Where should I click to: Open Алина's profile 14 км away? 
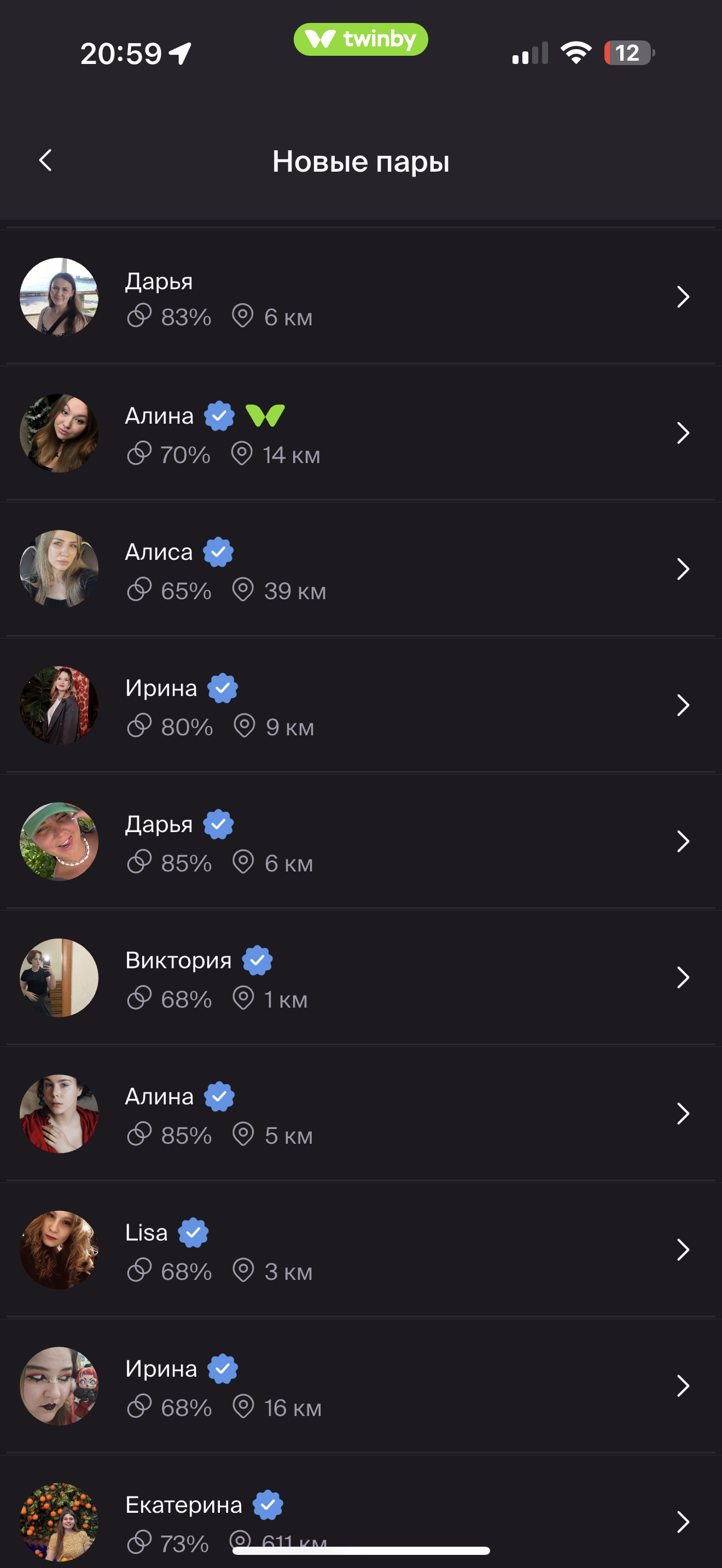point(360,434)
